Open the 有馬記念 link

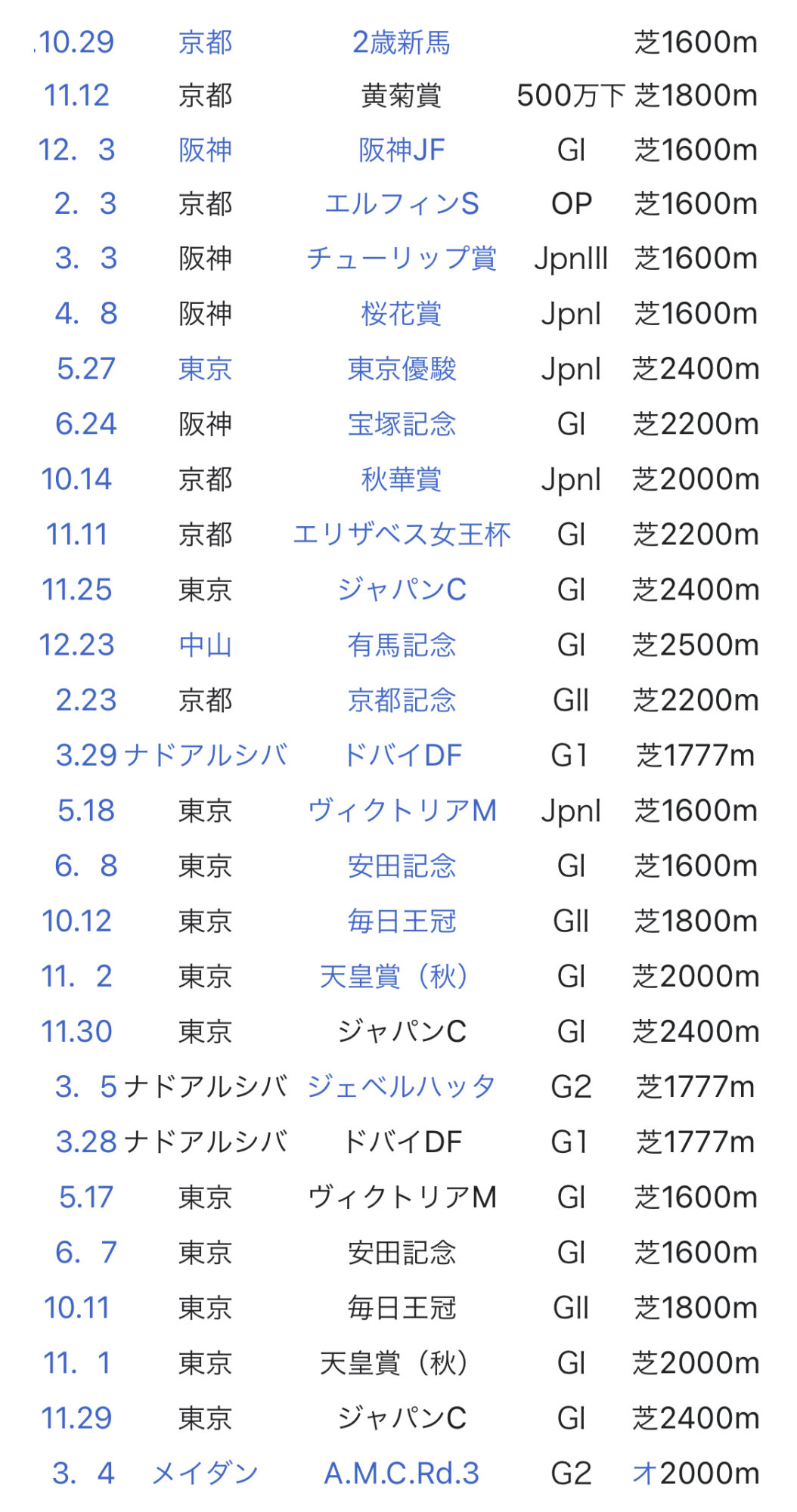(x=402, y=645)
